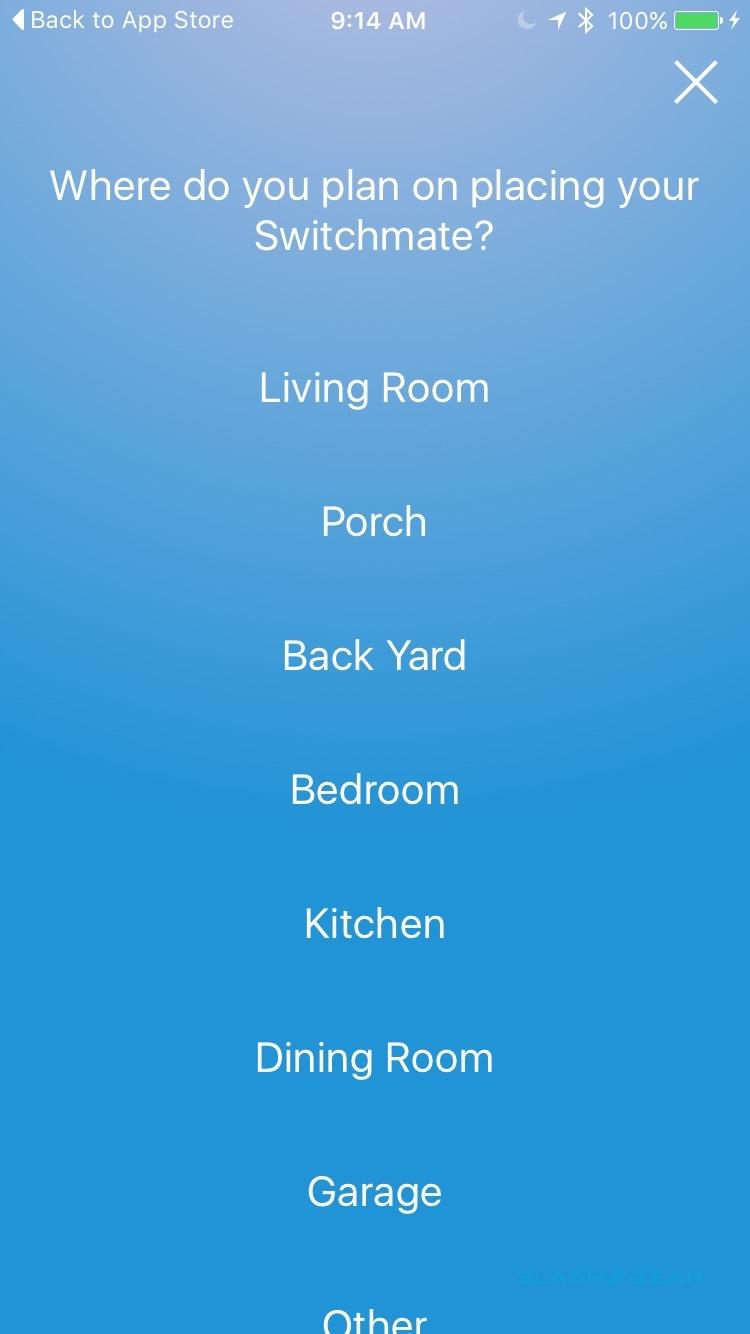Image resolution: width=750 pixels, height=1334 pixels.
Task: Select Bedroom as the placement
Action: [374, 790]
